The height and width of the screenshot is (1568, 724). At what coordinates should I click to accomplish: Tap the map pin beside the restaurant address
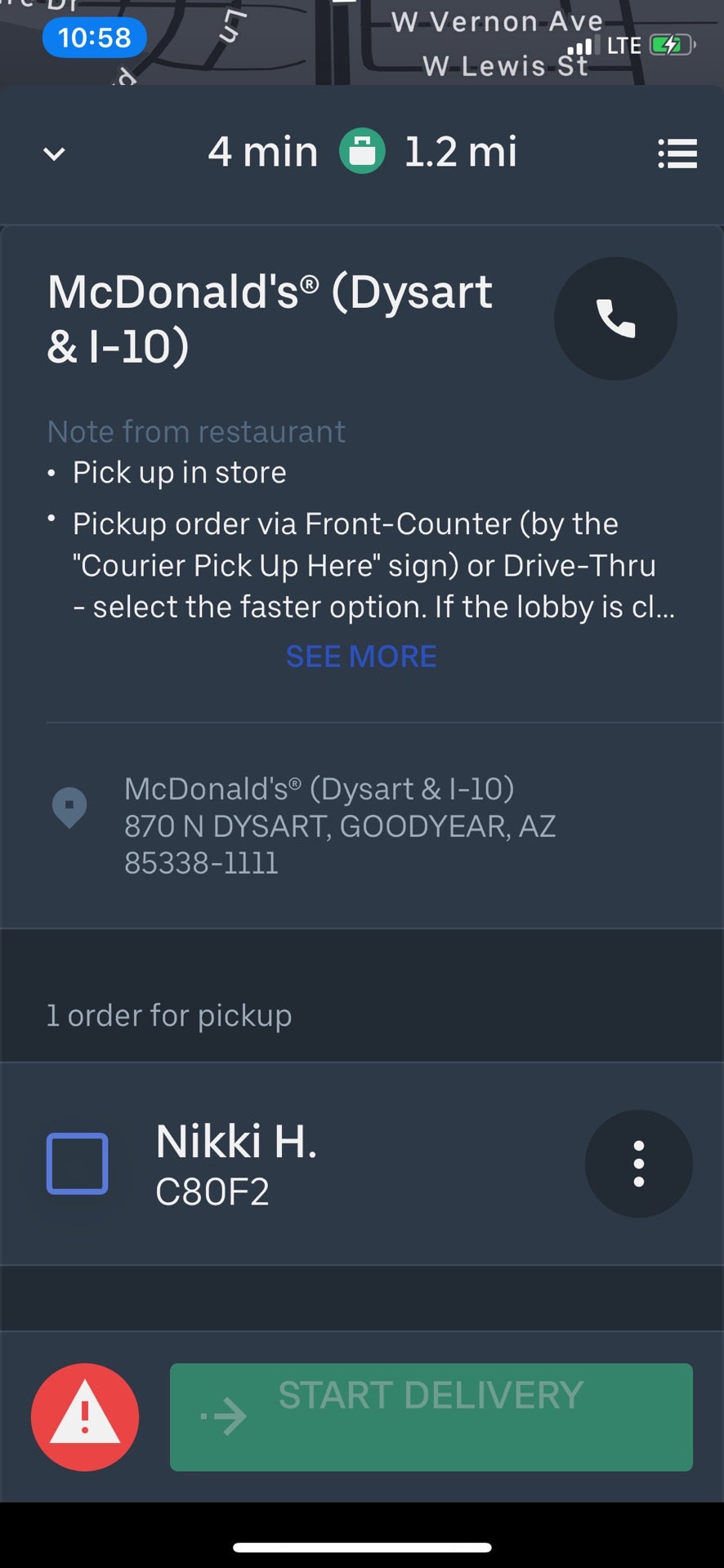click(69, 807)
